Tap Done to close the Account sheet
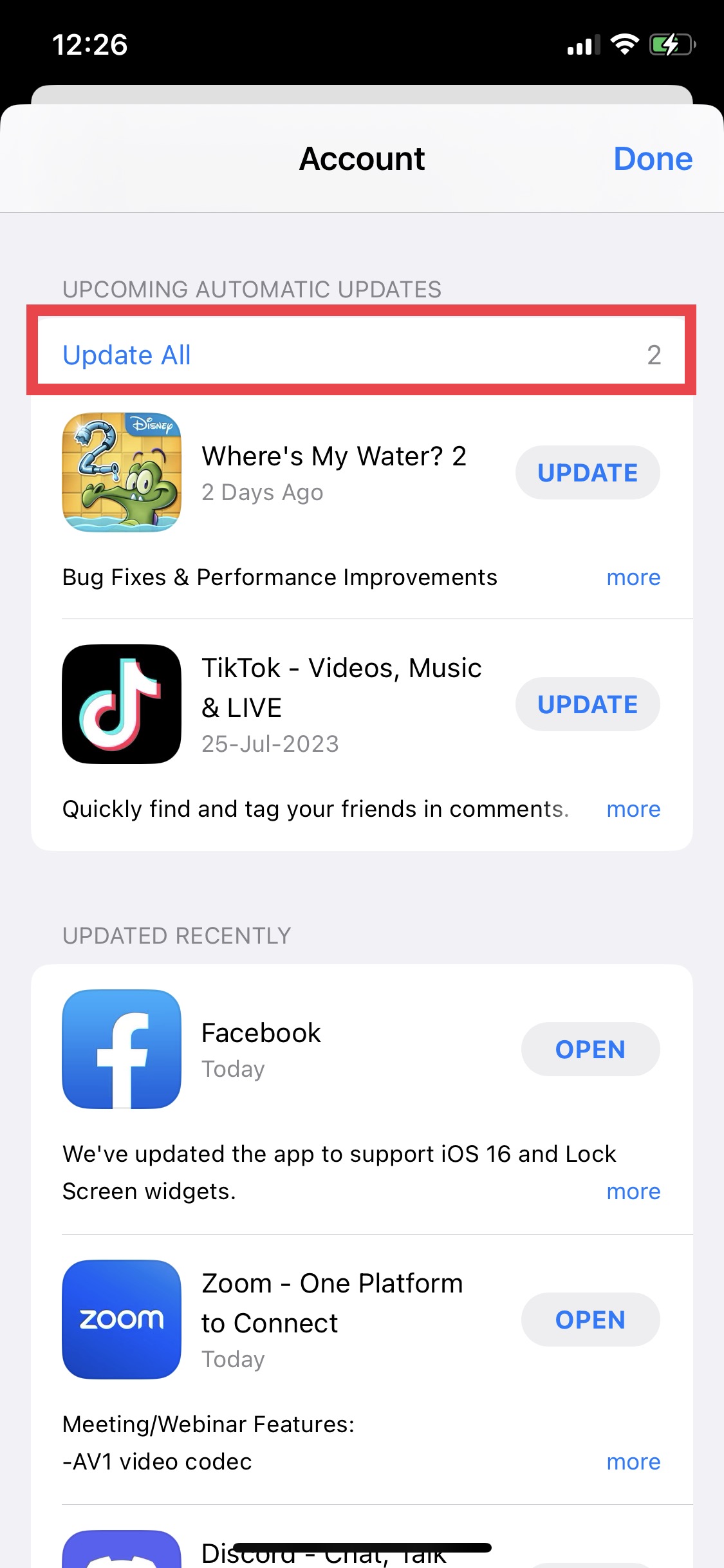This screenshot has width=724, height=1568. point(653,158)
